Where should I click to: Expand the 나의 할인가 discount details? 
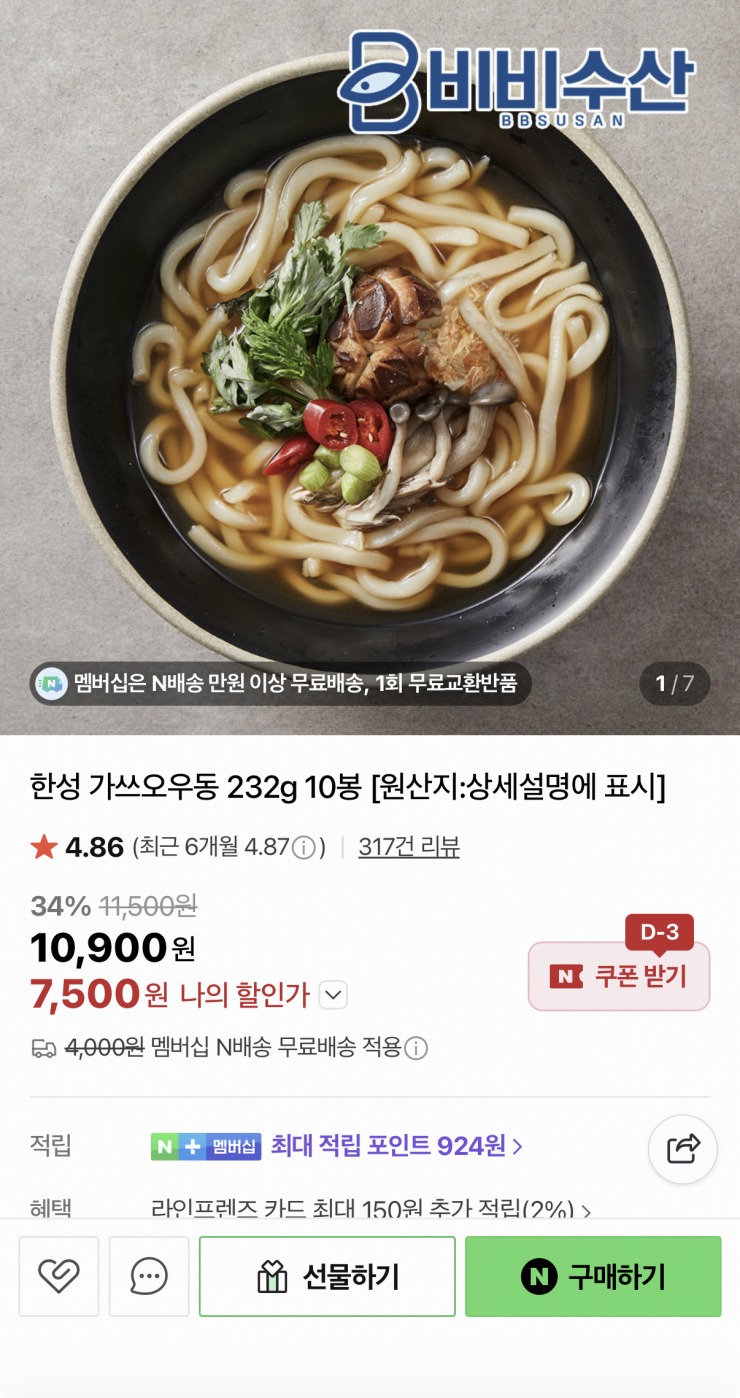(333, 995)
